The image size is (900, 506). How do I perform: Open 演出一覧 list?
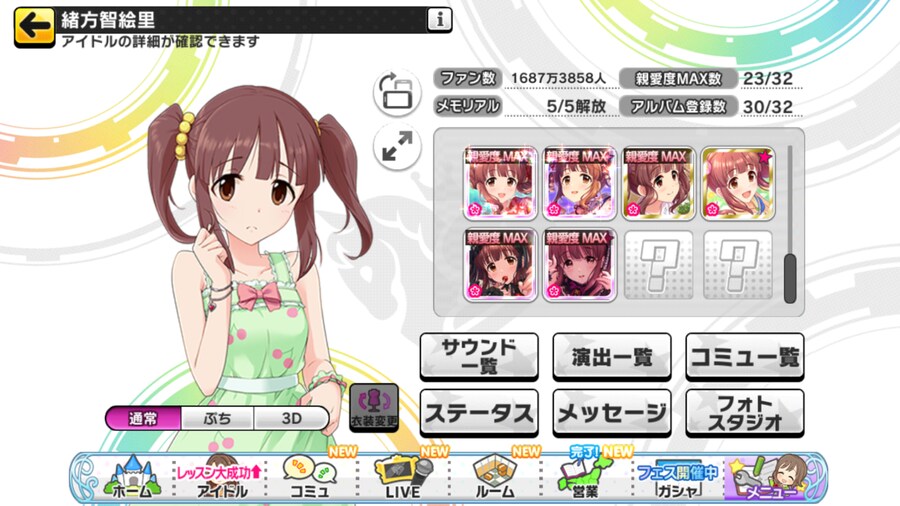coord(612,357)
